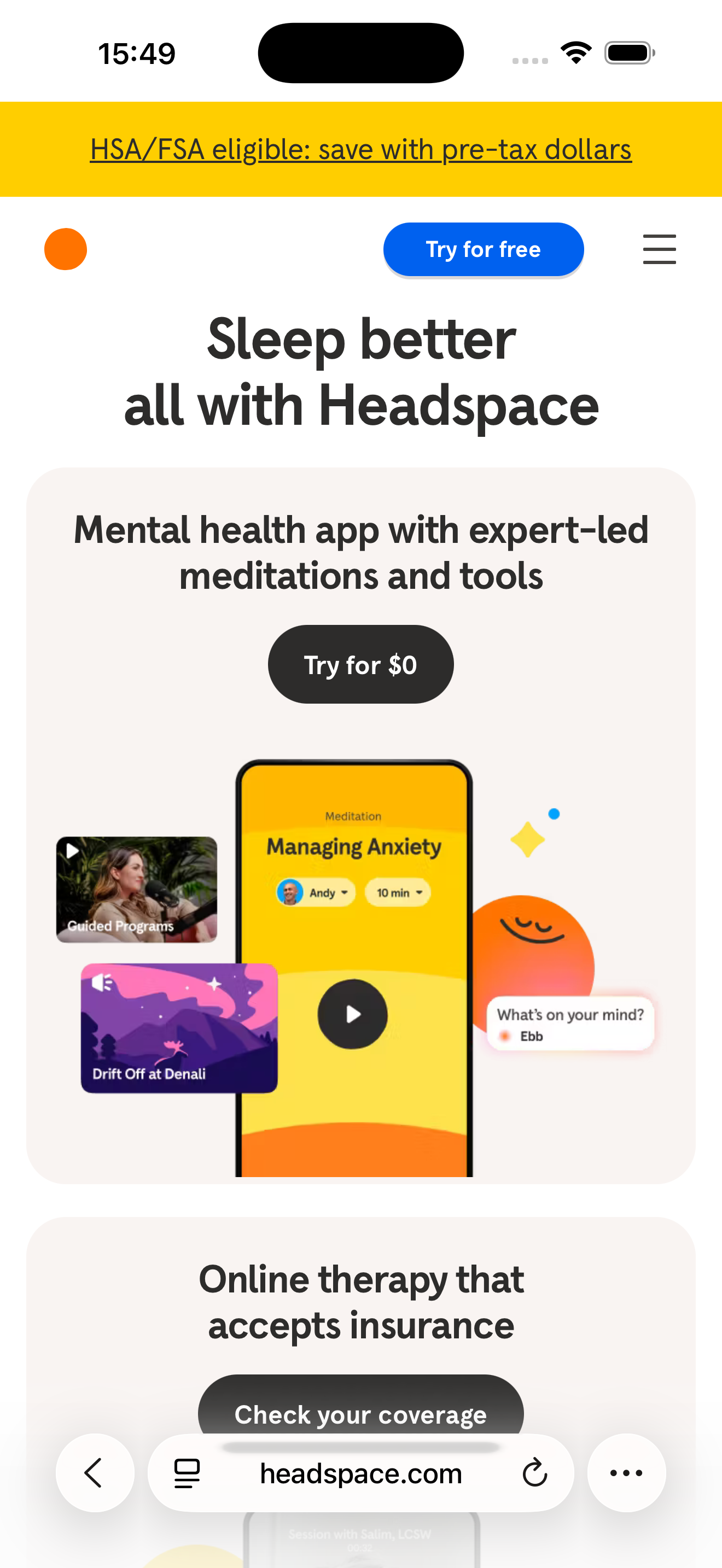Open the browser's more options menu

click(626, 1473)
